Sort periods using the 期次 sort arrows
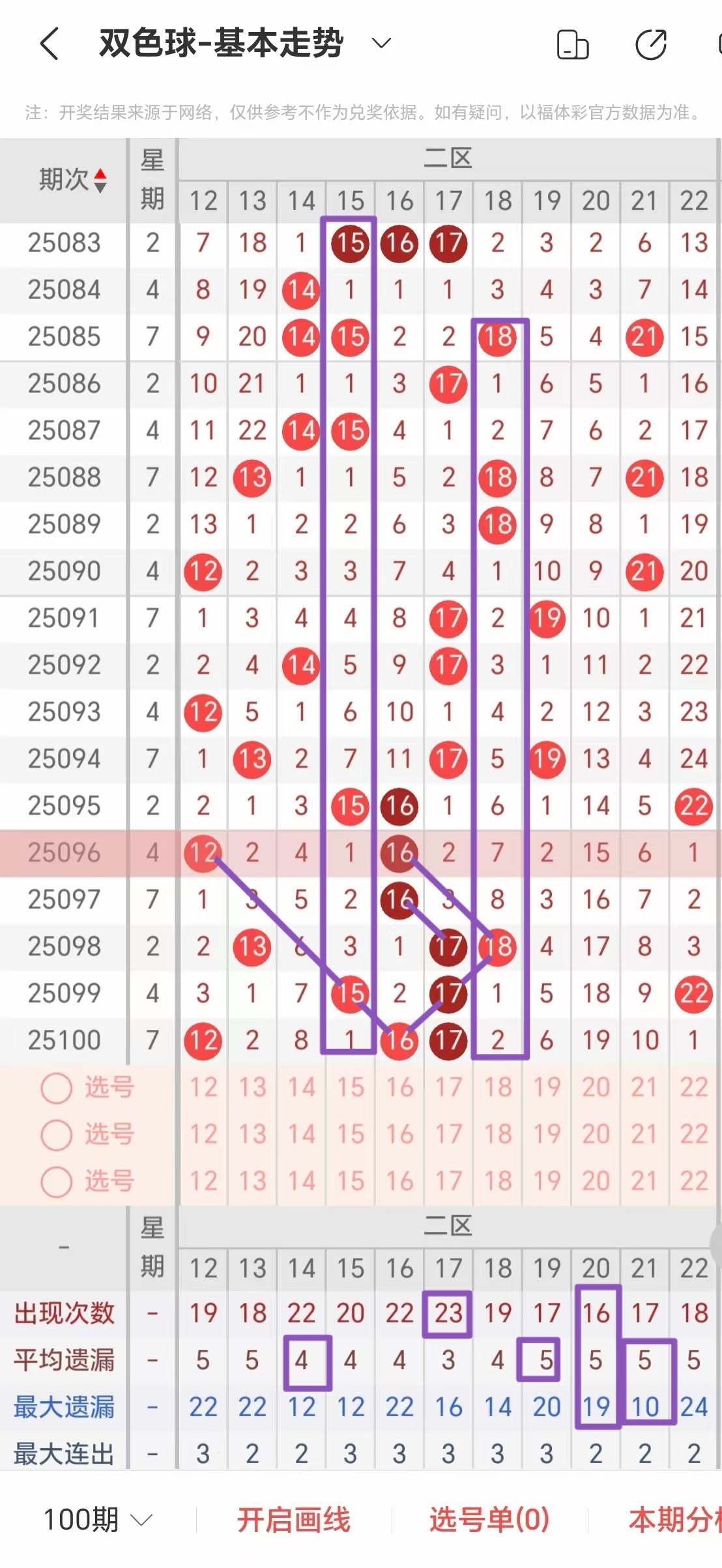 pos(101,181)
